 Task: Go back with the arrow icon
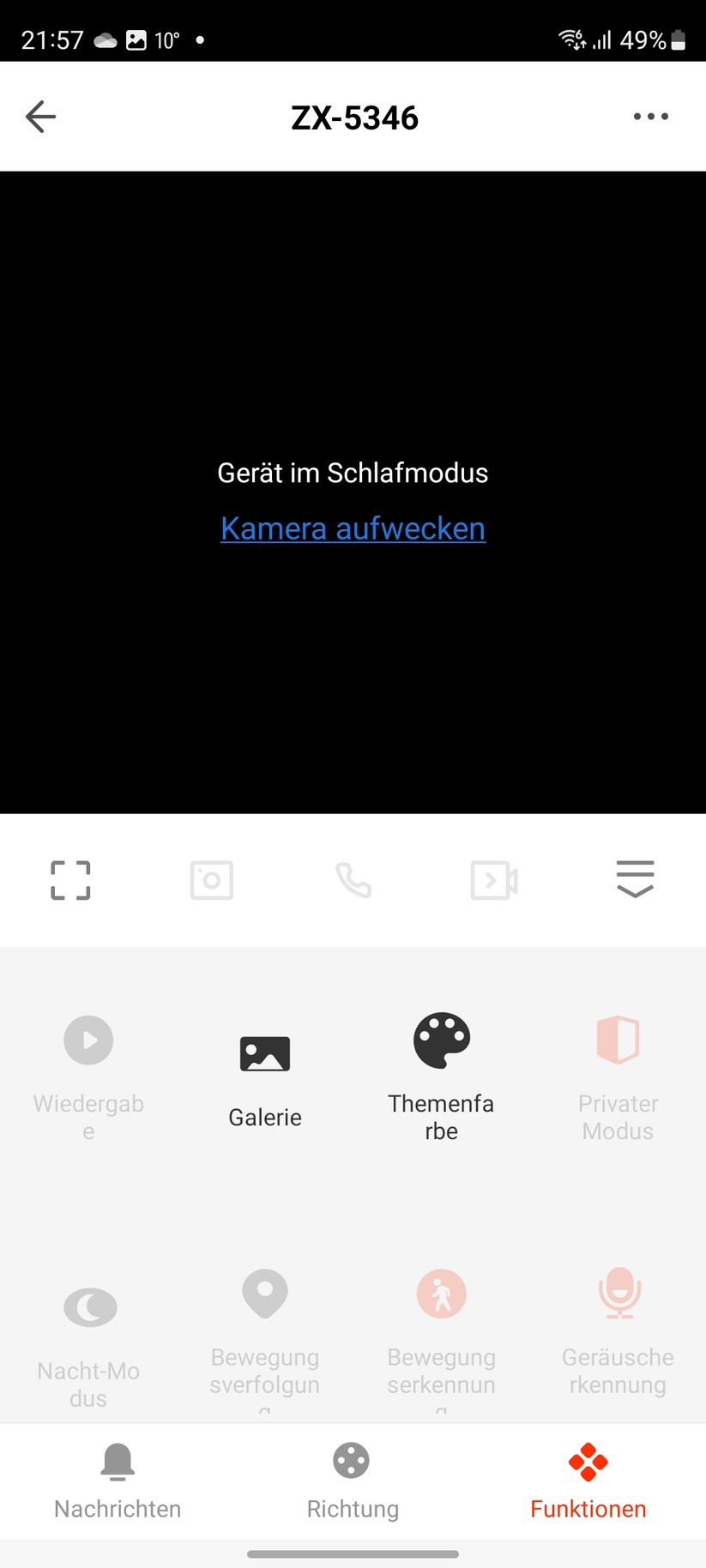pos(40,117)
